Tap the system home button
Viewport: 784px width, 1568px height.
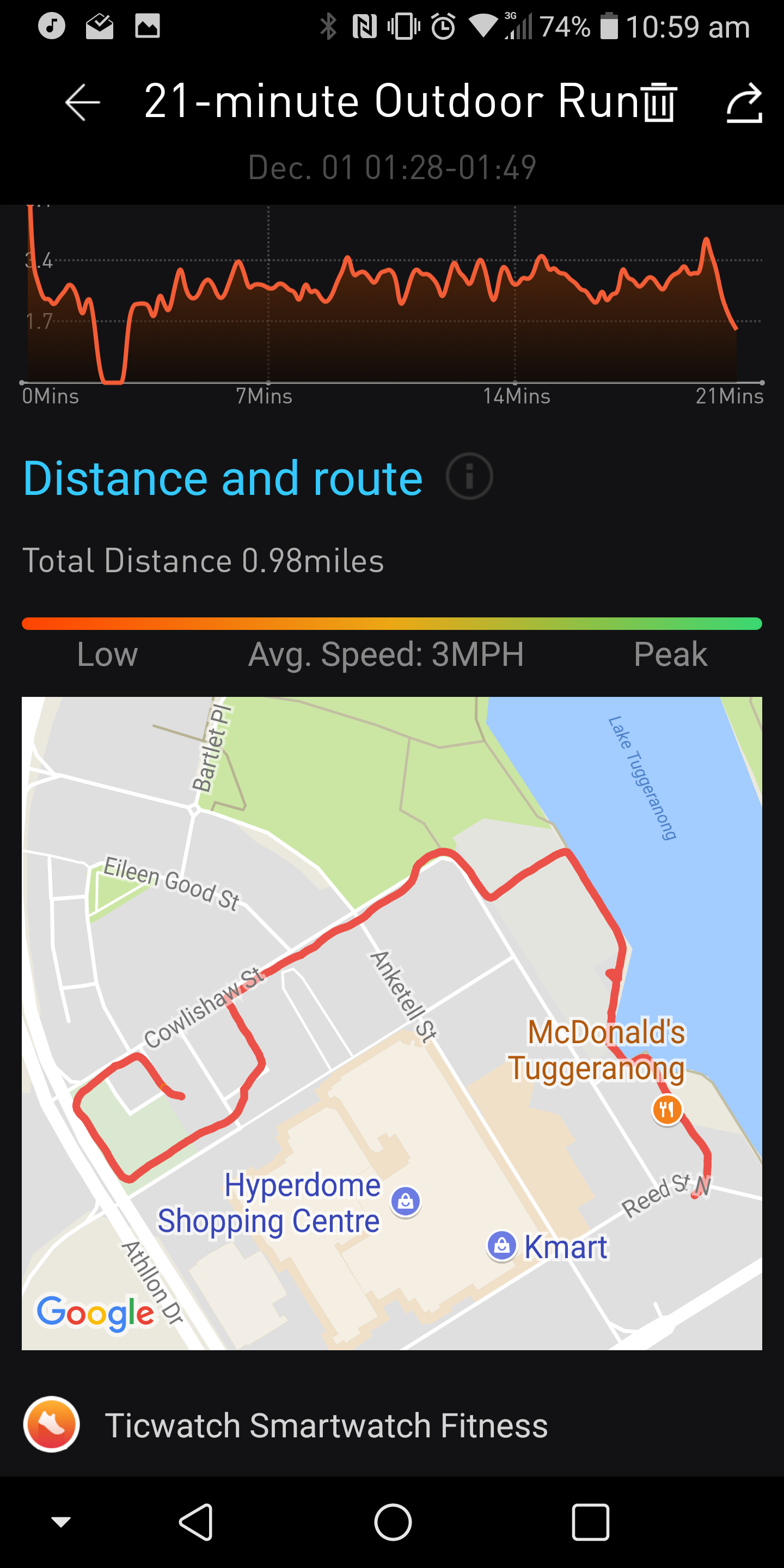pyautogui.click(x=393, y=1522)
